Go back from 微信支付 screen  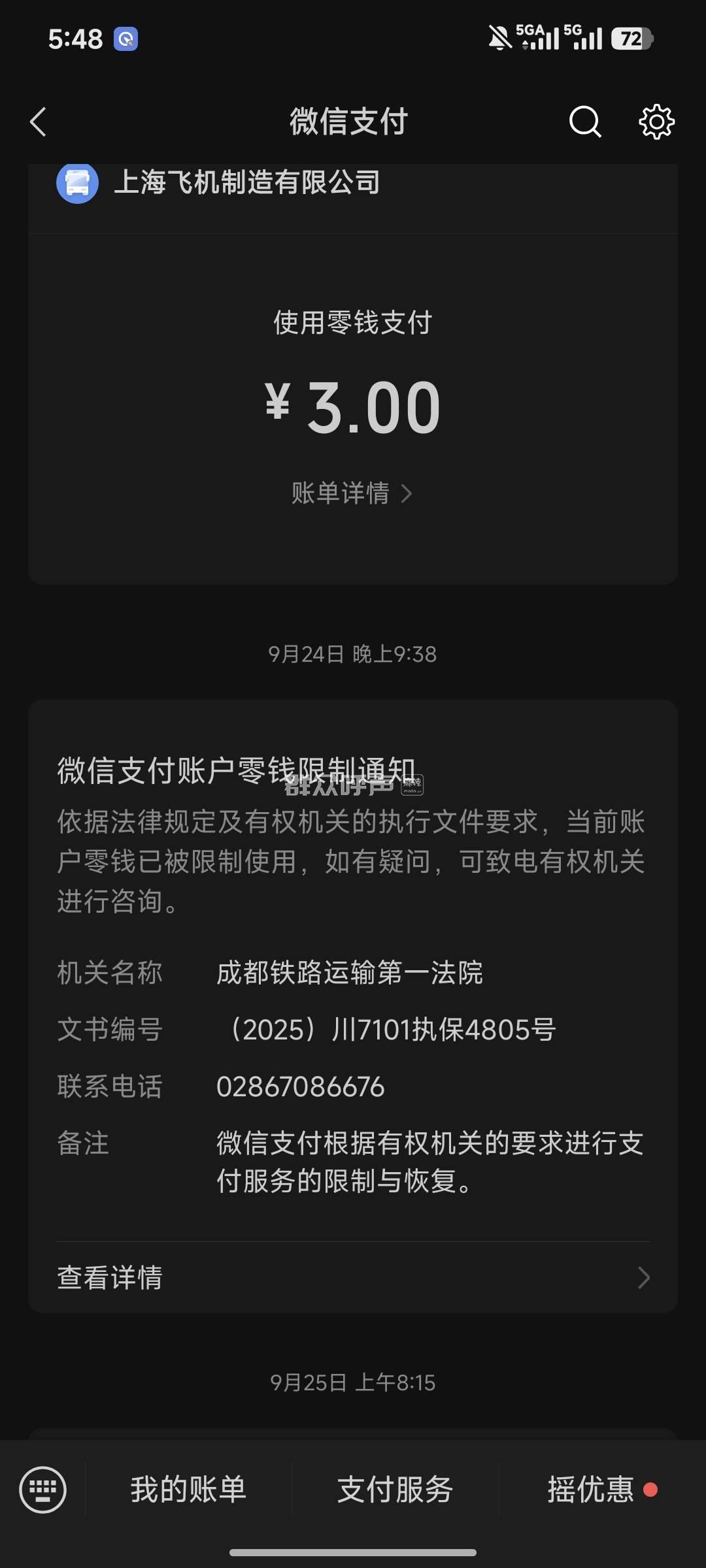tap(39, 122)
